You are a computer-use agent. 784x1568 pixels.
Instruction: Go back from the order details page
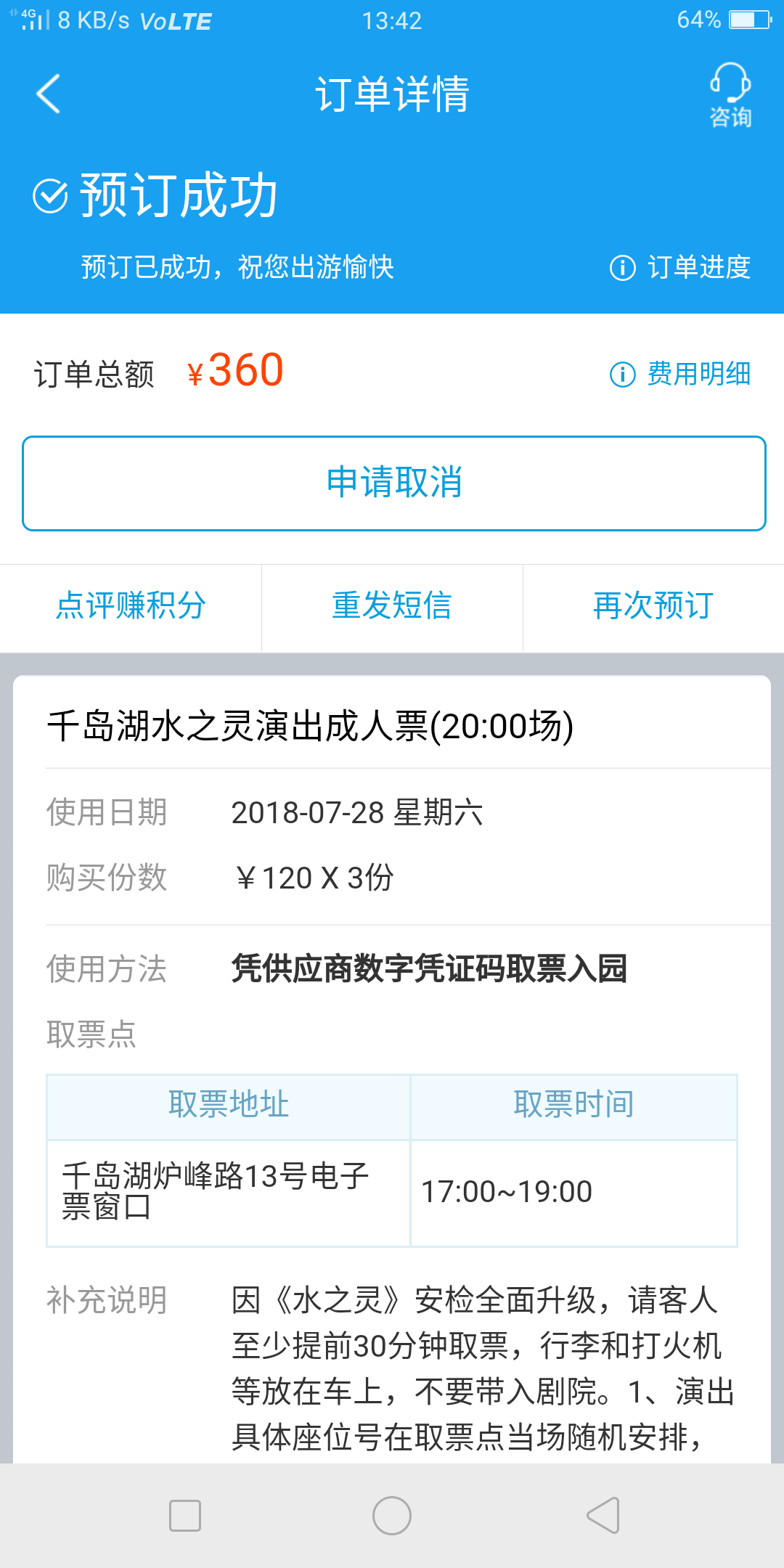click(49, 94)
